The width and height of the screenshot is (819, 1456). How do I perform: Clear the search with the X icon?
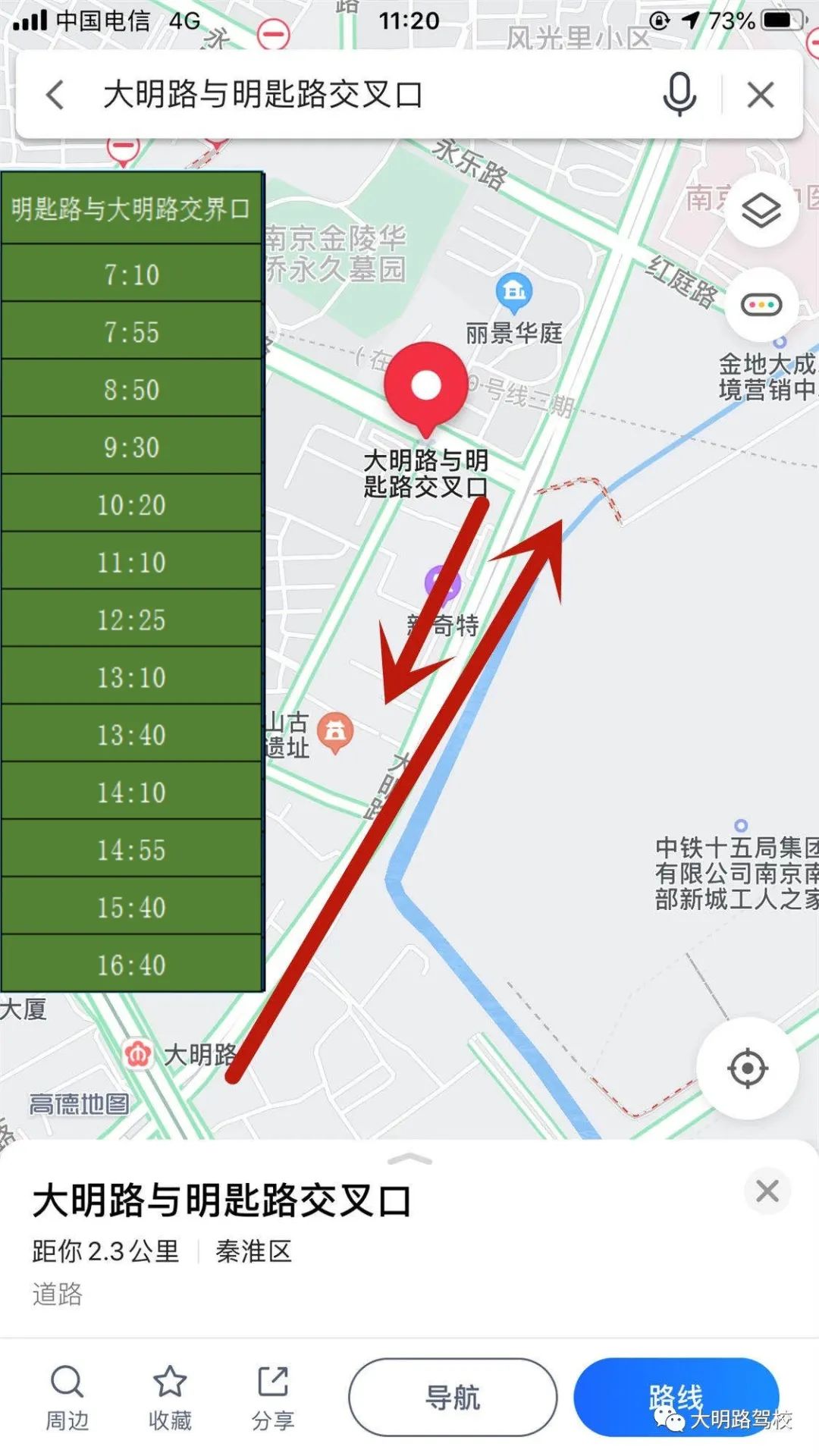coord(761,96)
